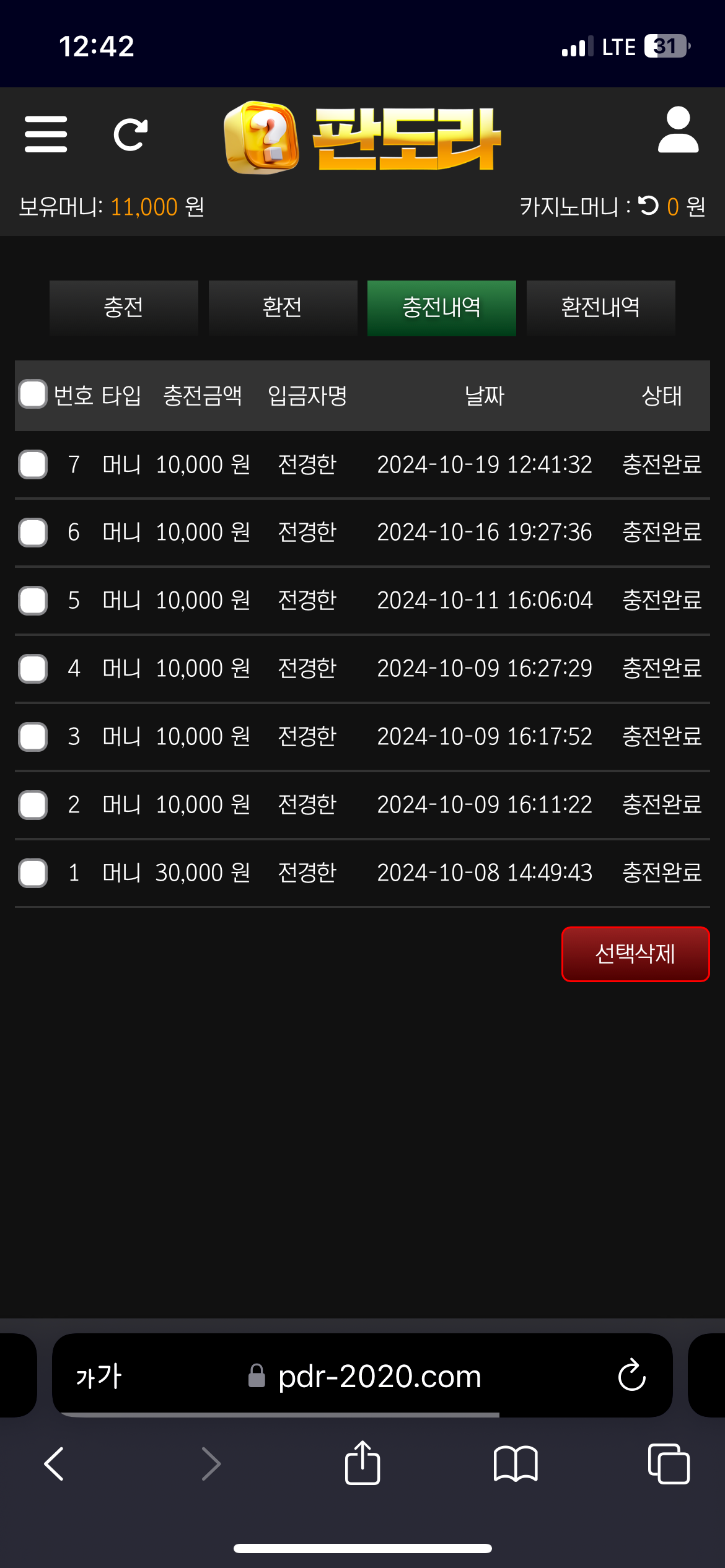Tap the refresh icon beside the menu
The image size is (725, 1568).
(x=131, y=134)
